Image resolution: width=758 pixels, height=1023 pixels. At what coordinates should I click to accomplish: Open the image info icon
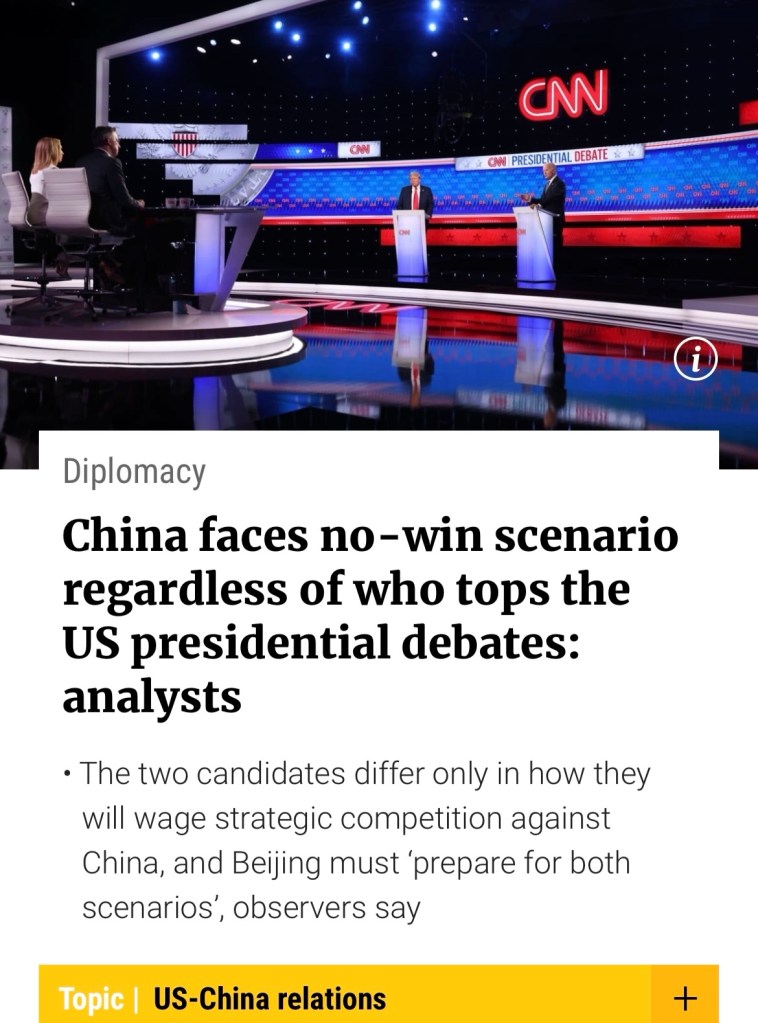click(695, 360)
